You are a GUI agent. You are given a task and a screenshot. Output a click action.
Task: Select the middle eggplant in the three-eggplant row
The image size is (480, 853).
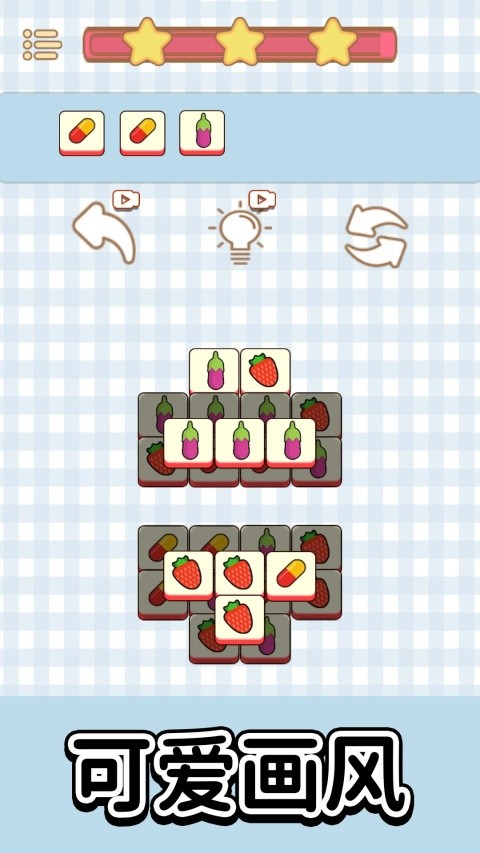pyautogui.click(x=239, y=443)
